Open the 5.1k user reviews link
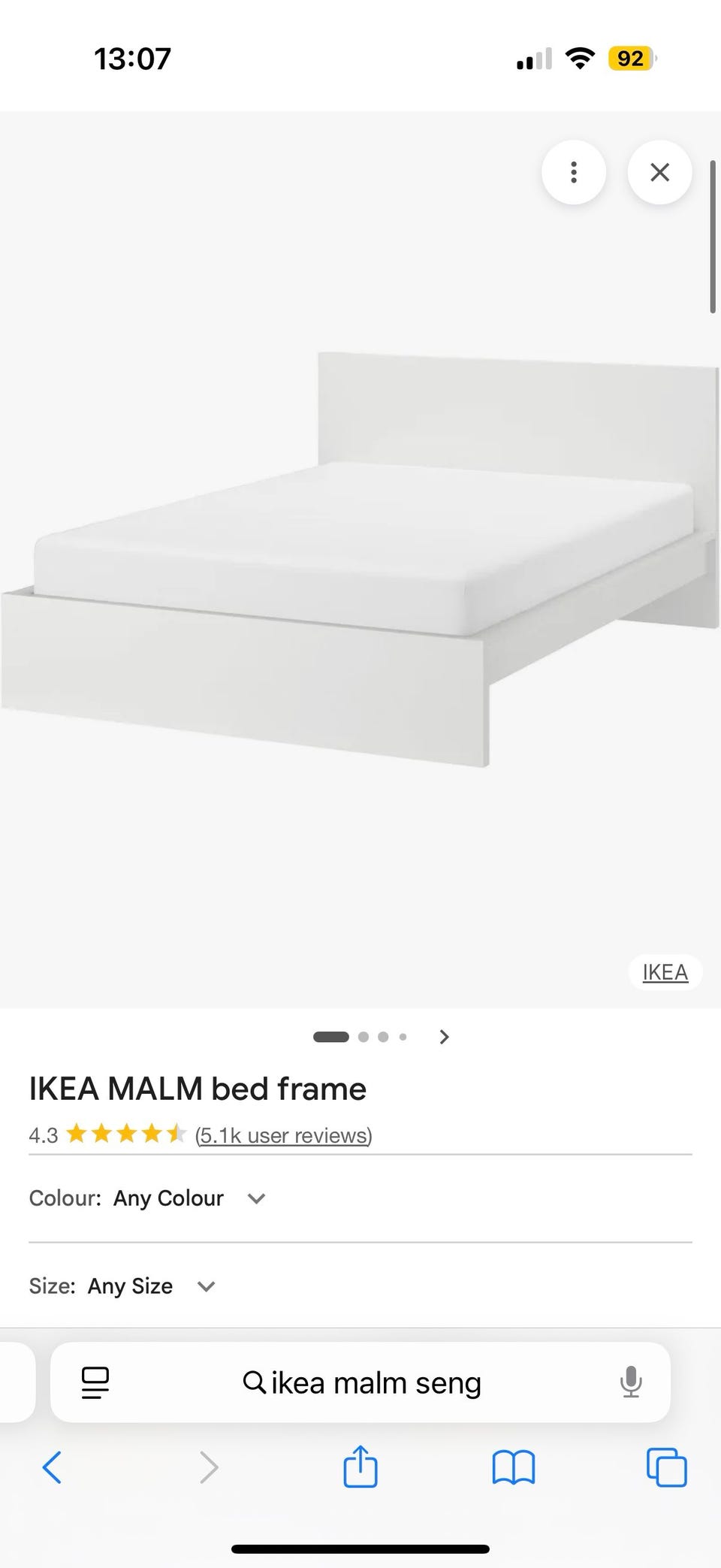The image size is (721, 1568). click(283, 1135)
